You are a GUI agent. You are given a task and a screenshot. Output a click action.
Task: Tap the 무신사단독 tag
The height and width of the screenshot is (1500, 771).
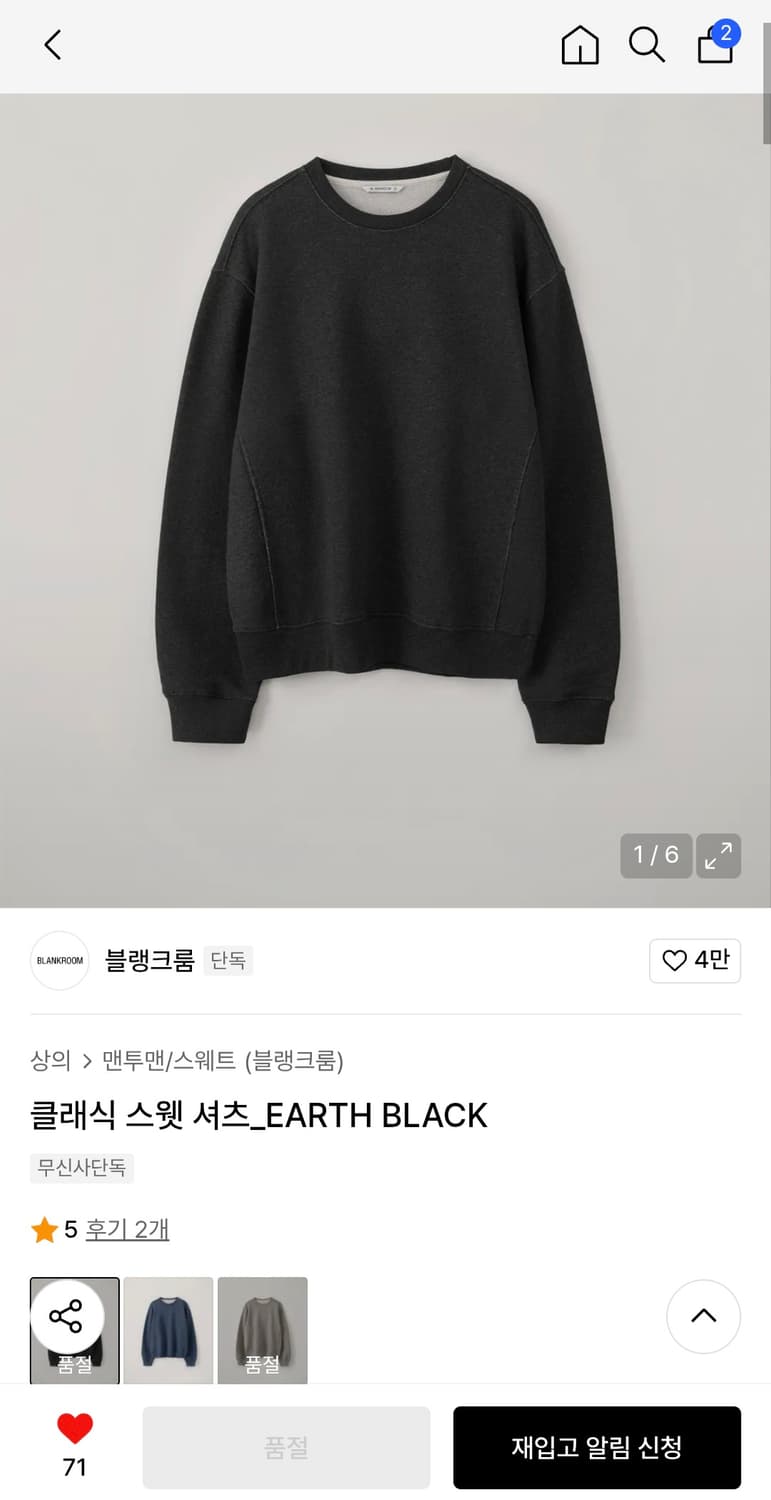[82, 1168]
